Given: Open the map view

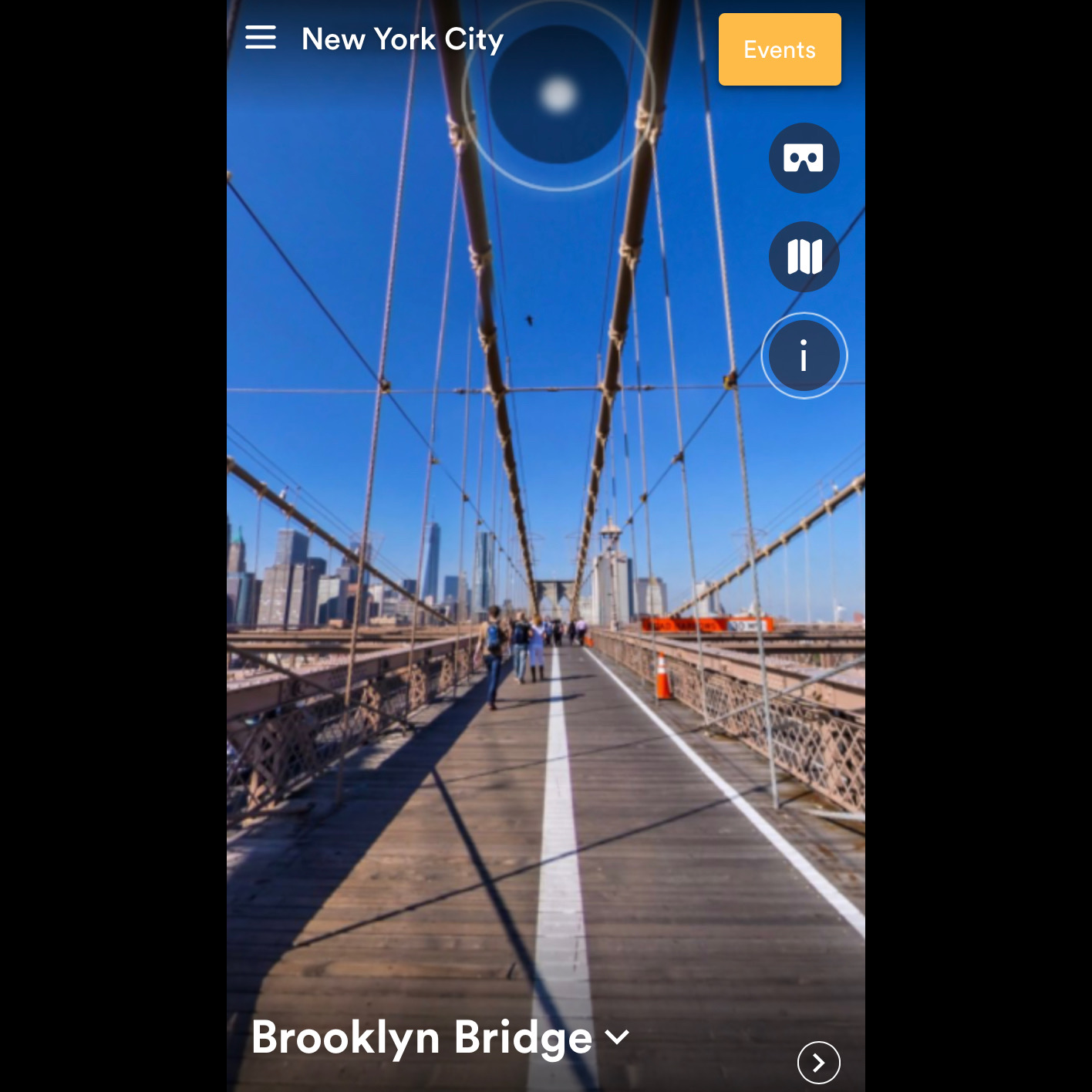Looking at the screenshot, I should point(804,257).
